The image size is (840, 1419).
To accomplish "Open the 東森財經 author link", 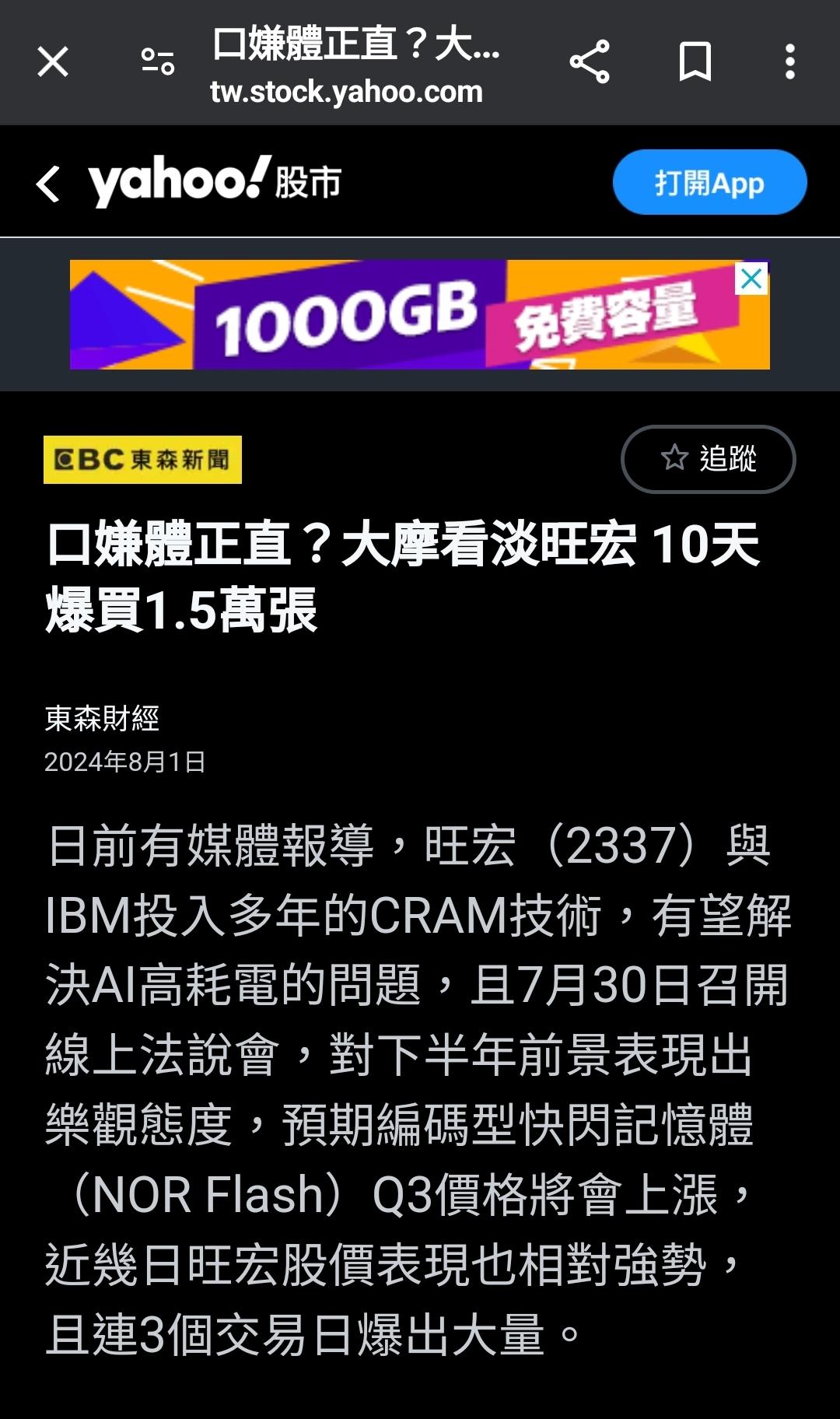I will pos(102,721).
